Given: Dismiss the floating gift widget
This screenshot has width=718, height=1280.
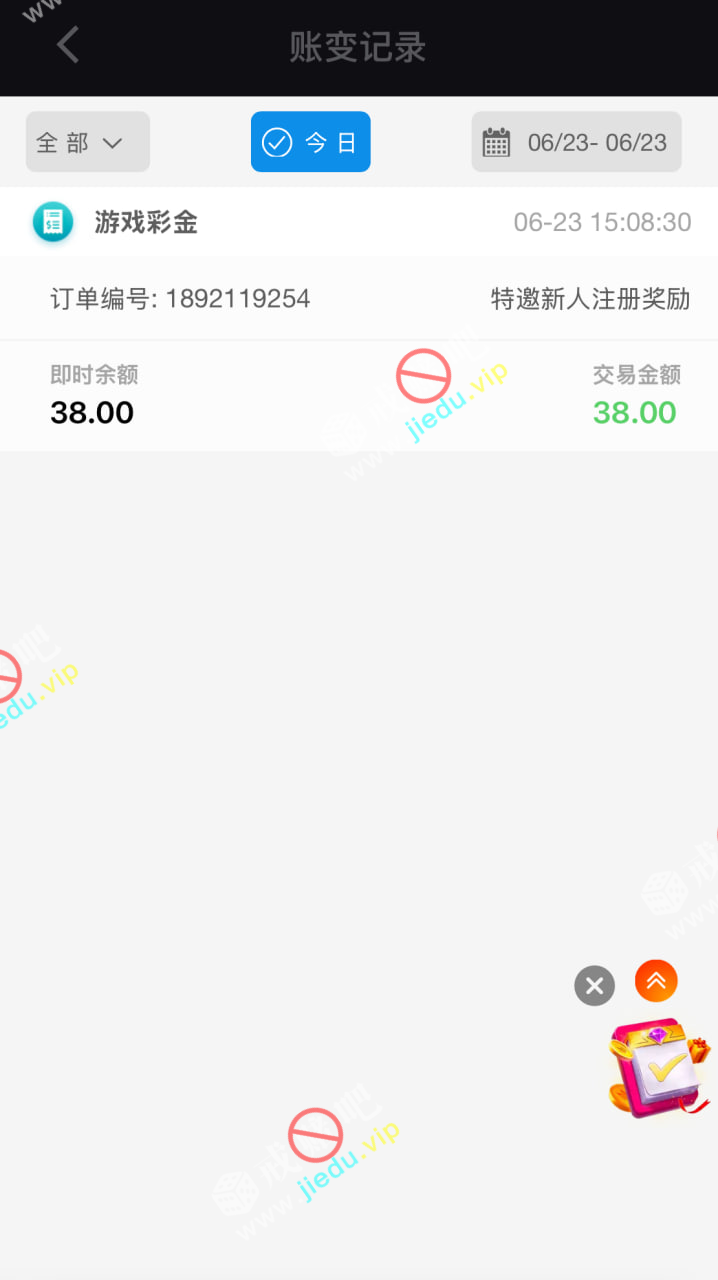Looking at the screenshot, I should [594, 986].
